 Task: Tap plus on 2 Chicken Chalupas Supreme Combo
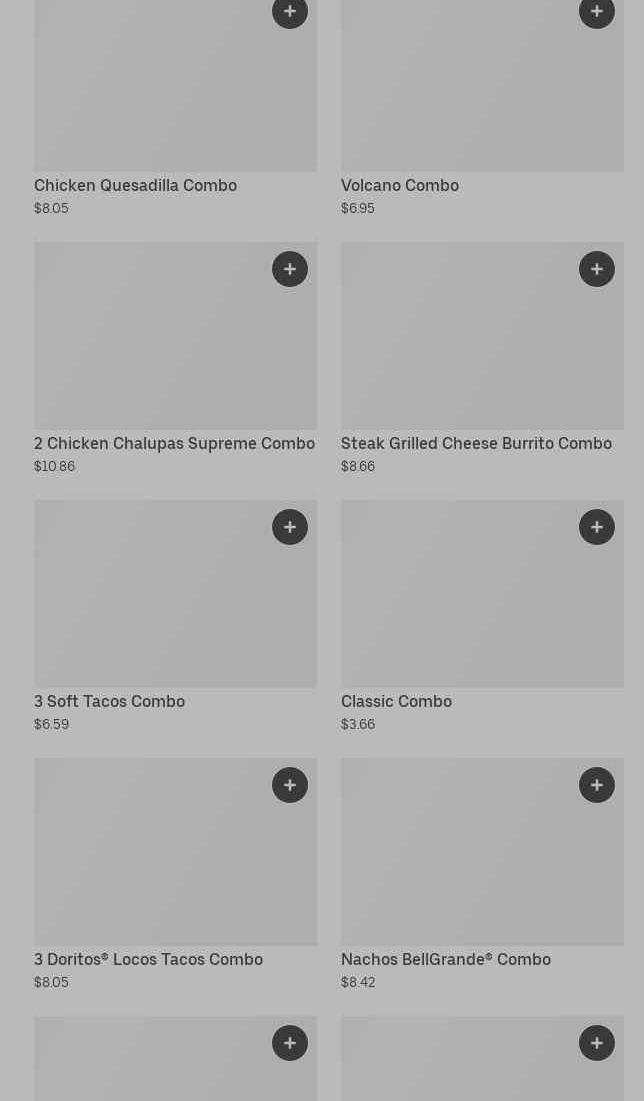point(290,269)
